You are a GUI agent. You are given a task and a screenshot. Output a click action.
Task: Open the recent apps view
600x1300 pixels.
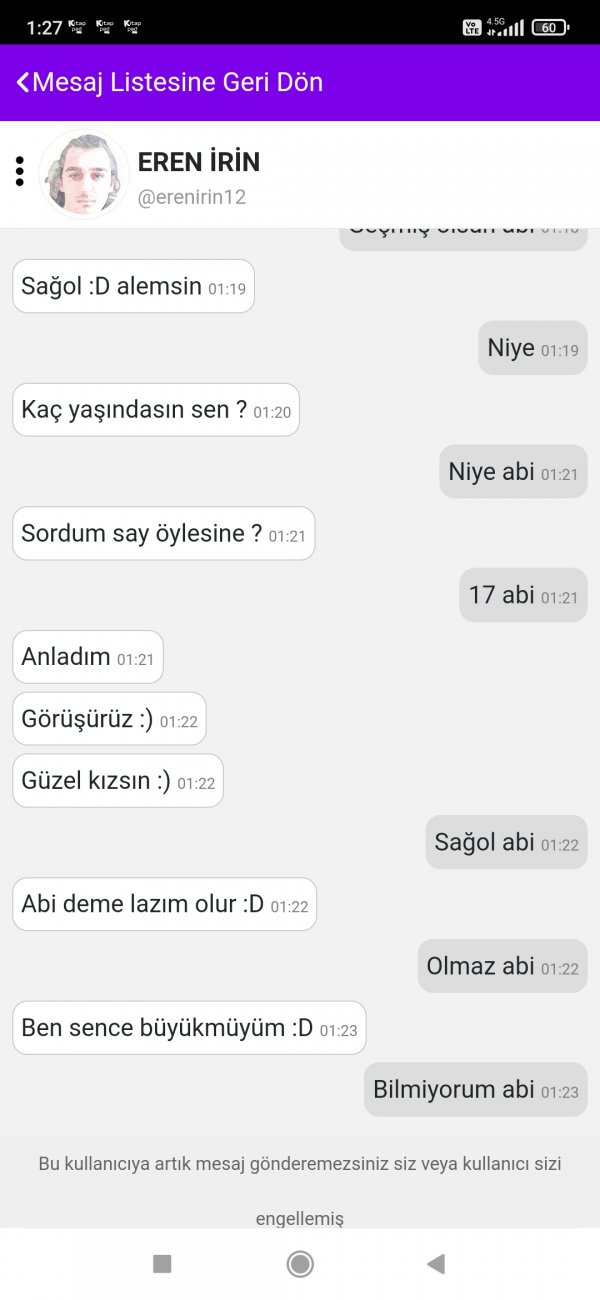pos(162,1264)
